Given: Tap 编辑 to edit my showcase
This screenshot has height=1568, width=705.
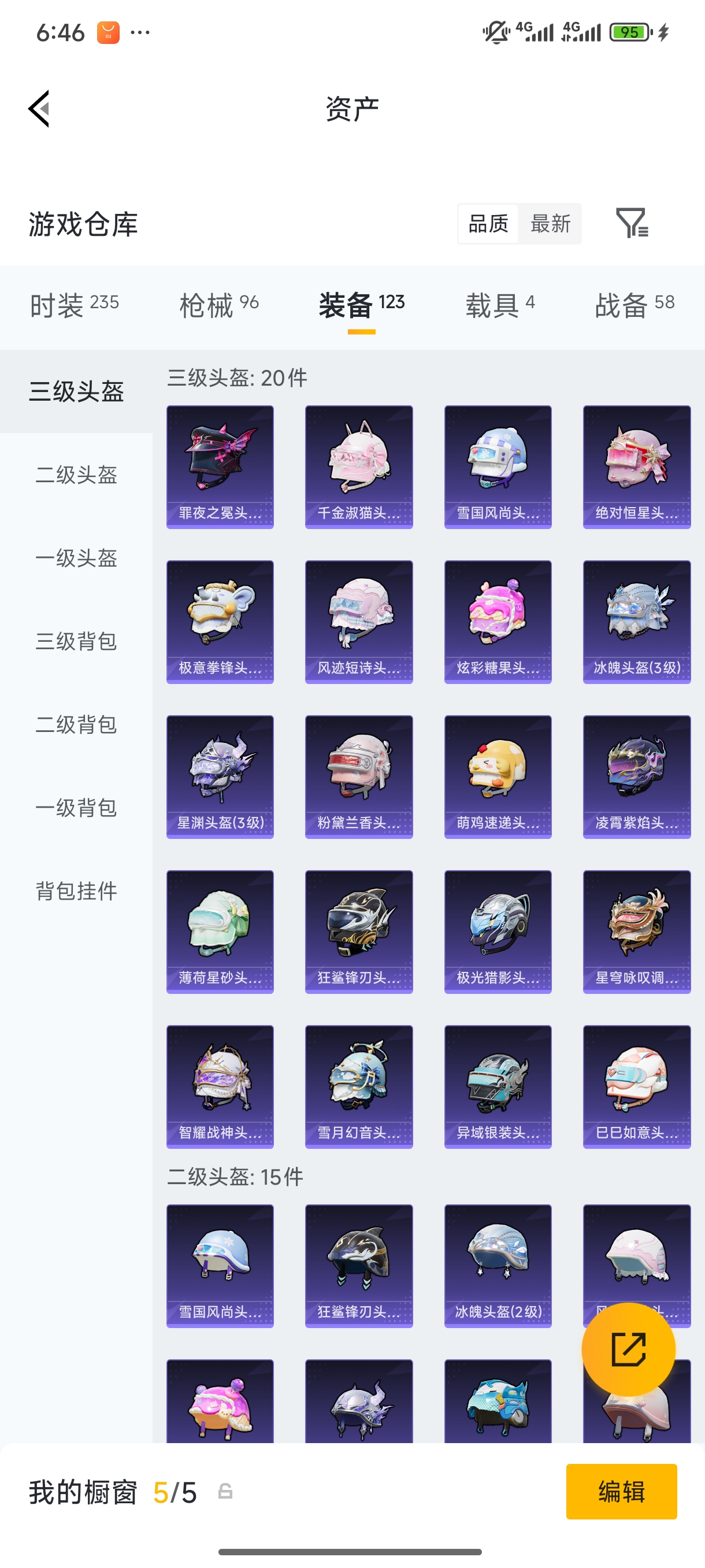Looking at the screenshot, I should coord(621,1491).
